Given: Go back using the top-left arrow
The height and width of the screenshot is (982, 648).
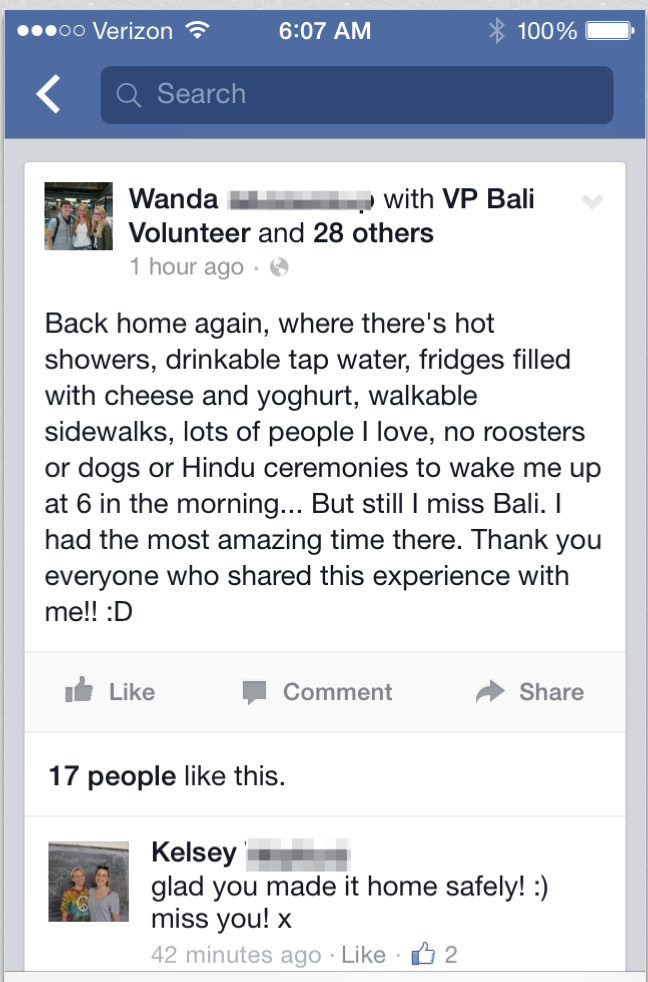Looking at the screenshot, I should (48, 95).
